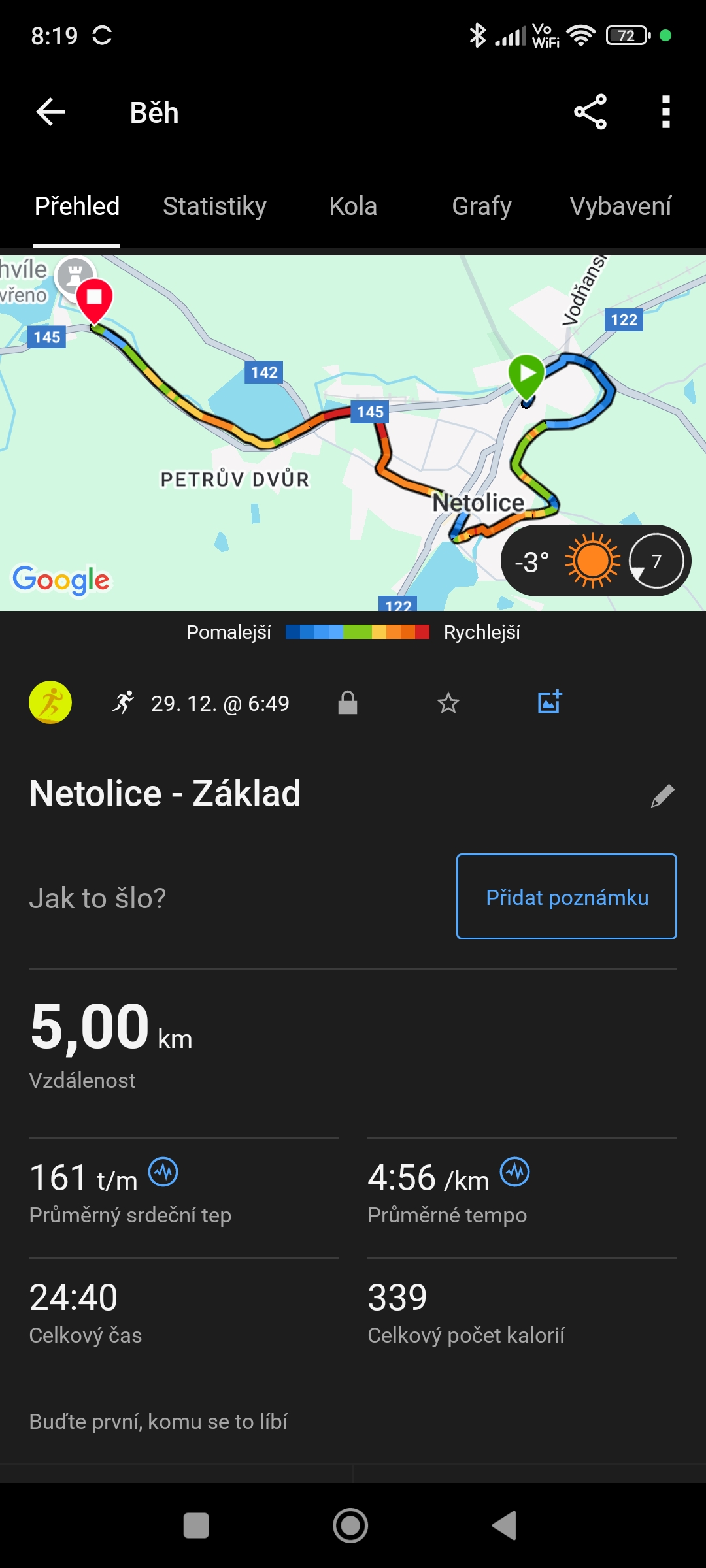706x1568 pixels.
Task: Mark the activity as favorite
Action: [448, 703]
